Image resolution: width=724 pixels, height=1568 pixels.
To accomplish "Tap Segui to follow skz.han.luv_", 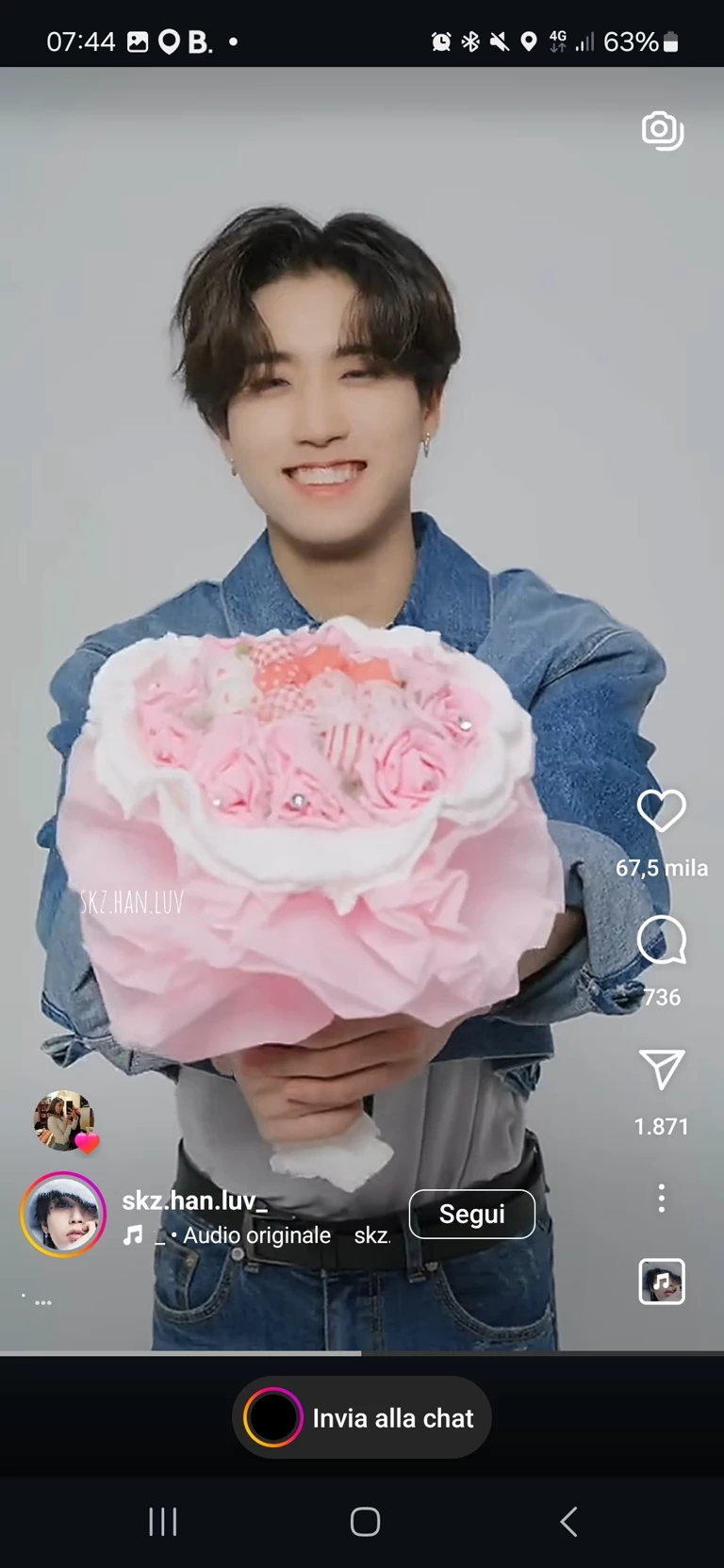I will click(x=471, y=1214).
